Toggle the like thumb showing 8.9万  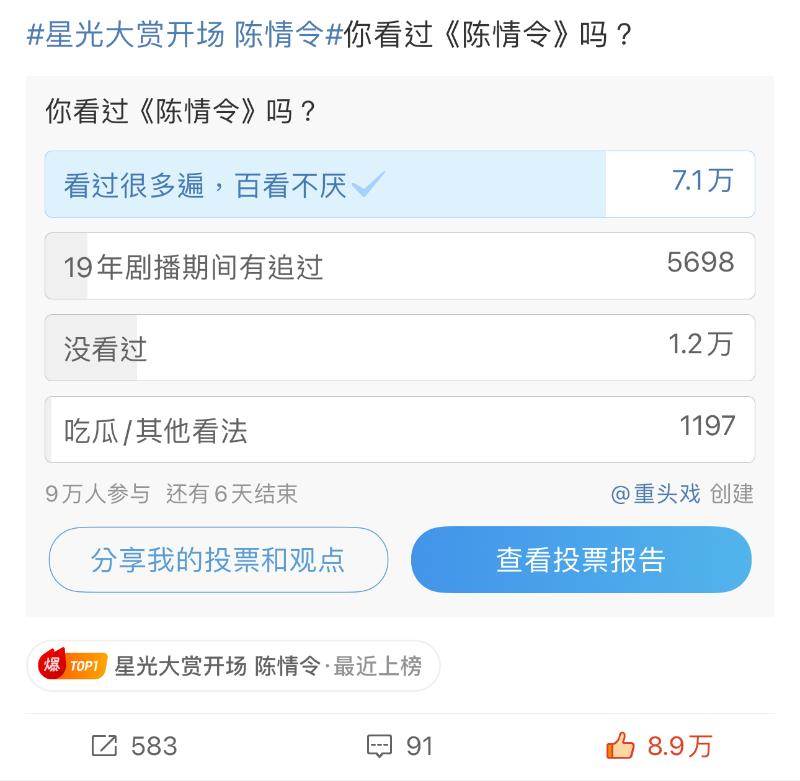coord(659,746)
